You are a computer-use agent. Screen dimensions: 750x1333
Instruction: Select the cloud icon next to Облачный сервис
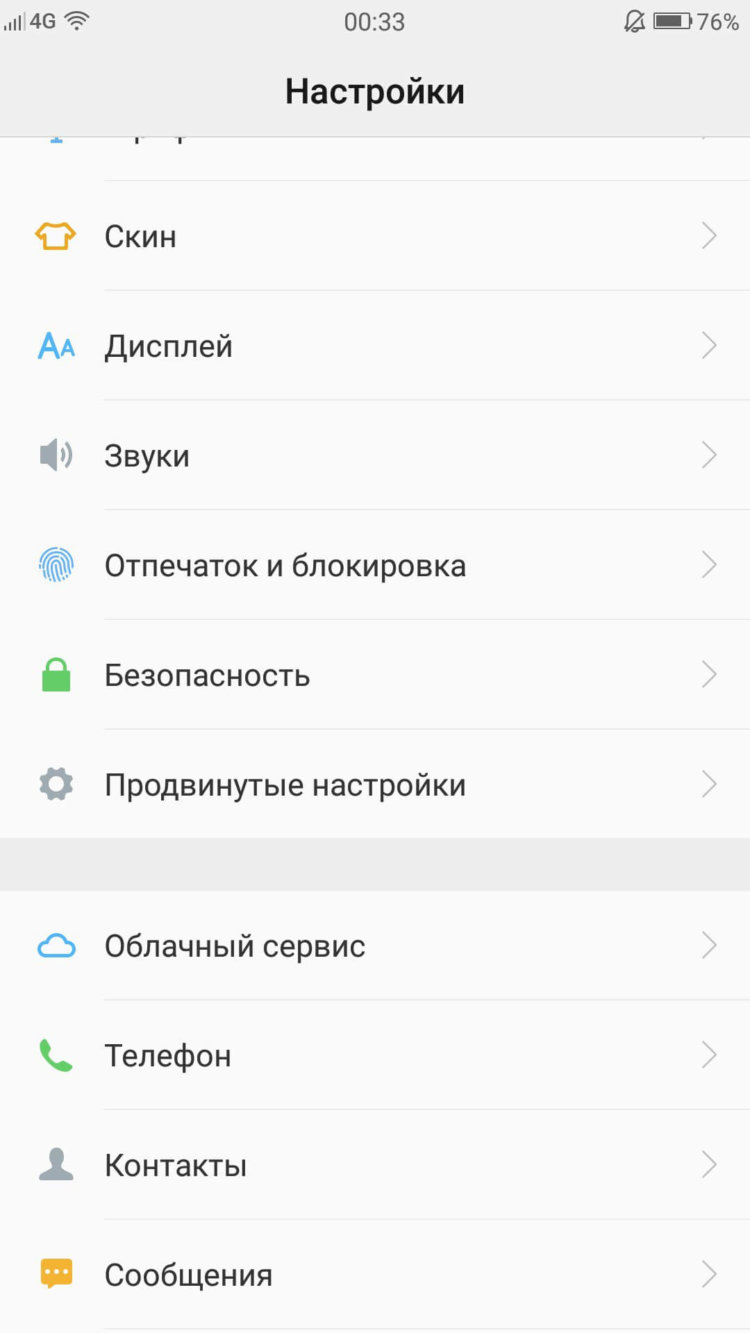click(x=55, y=944)
